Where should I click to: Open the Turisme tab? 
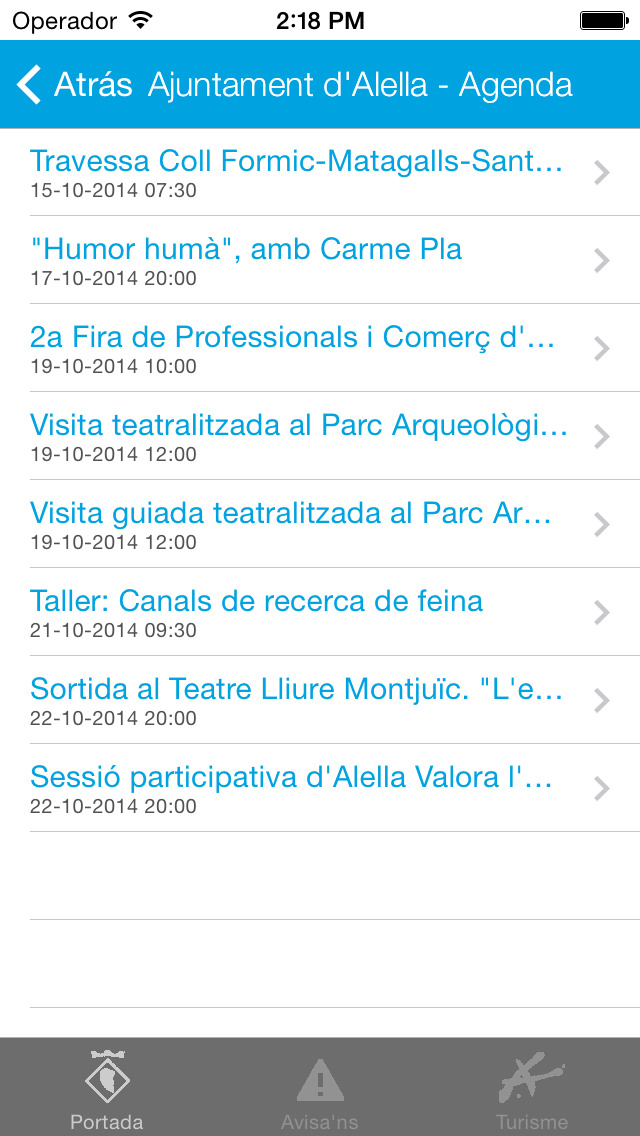[533, 1087]
